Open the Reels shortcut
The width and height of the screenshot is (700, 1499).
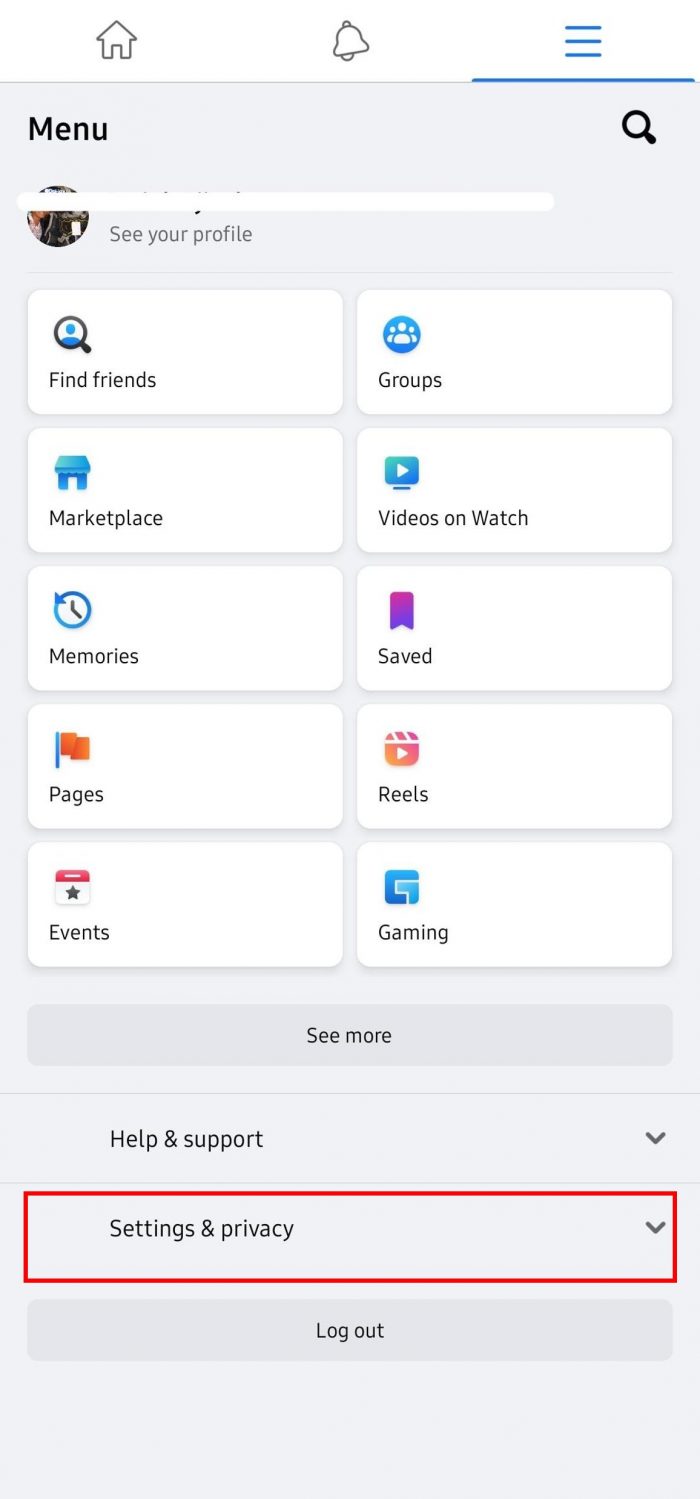point(514,766)
